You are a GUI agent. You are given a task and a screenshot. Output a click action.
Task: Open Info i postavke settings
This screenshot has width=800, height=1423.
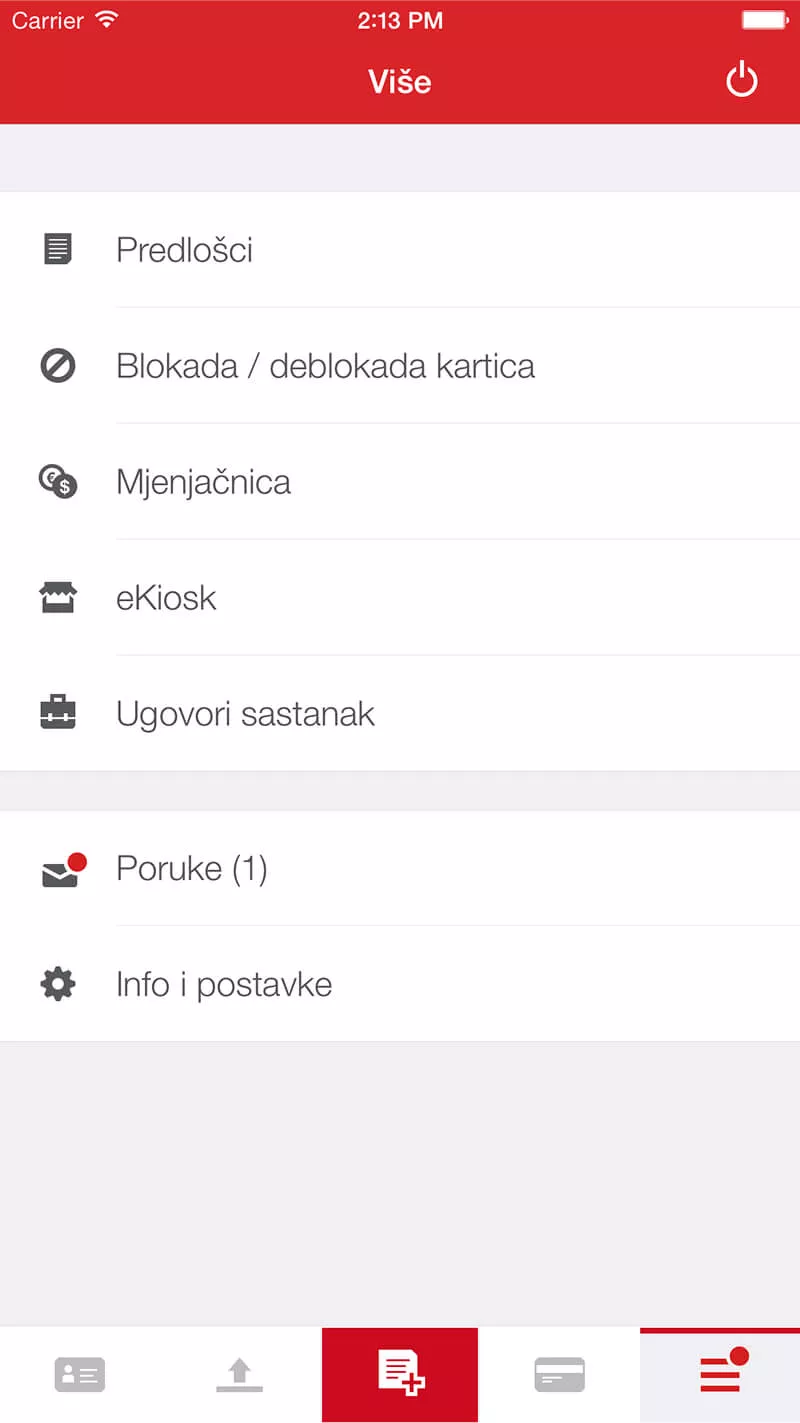click(x=400, y=985)
